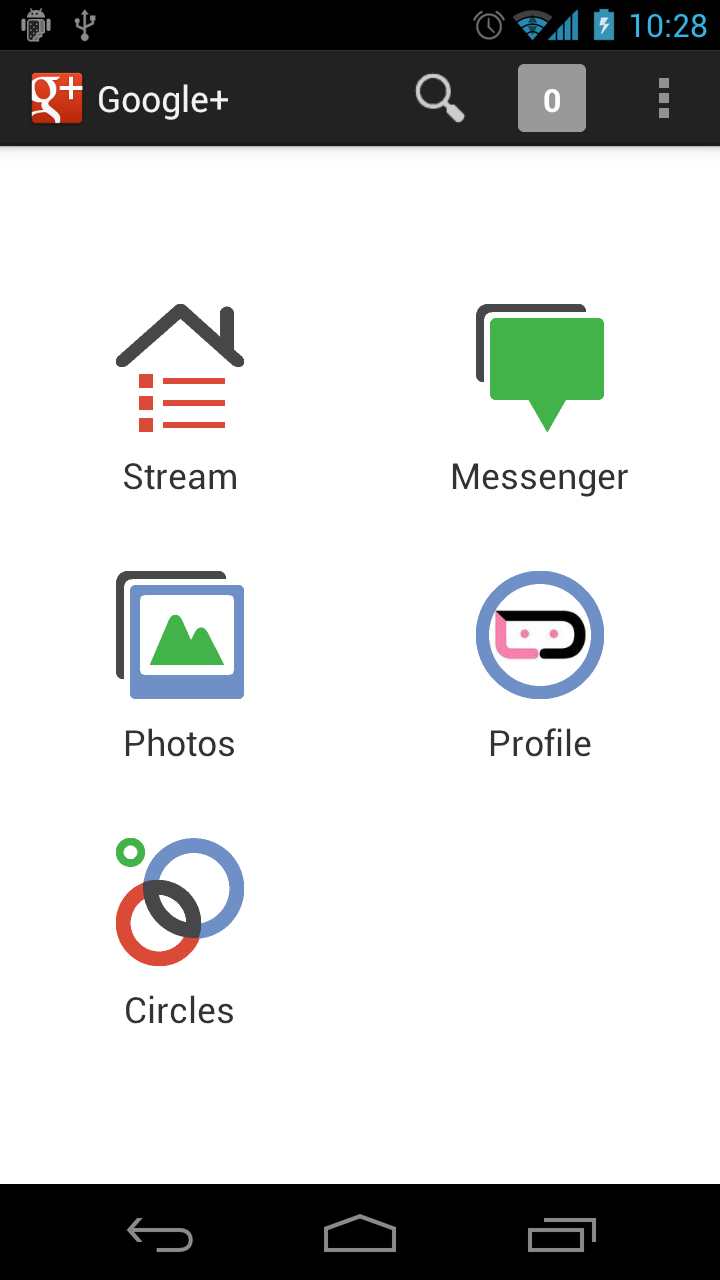Open Circles

(x=180, y=932)
